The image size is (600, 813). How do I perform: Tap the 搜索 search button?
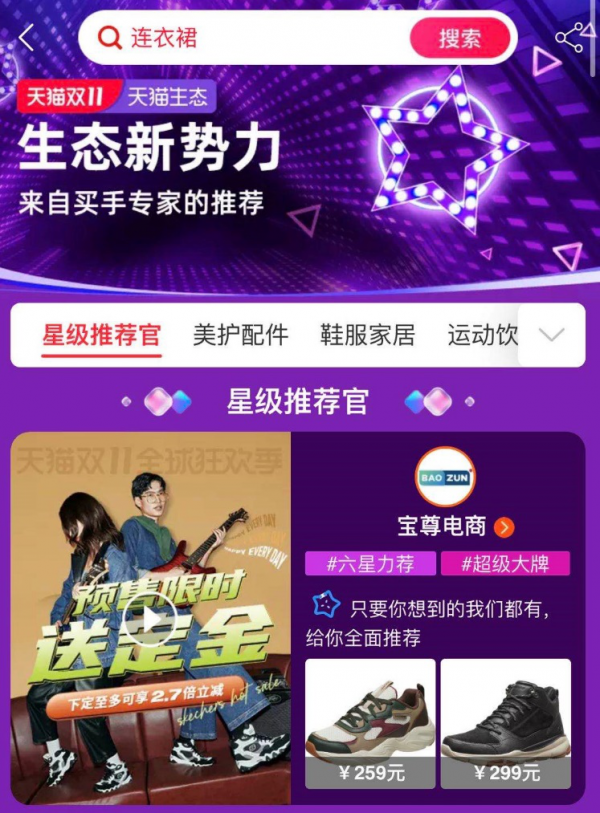[459, 39]
